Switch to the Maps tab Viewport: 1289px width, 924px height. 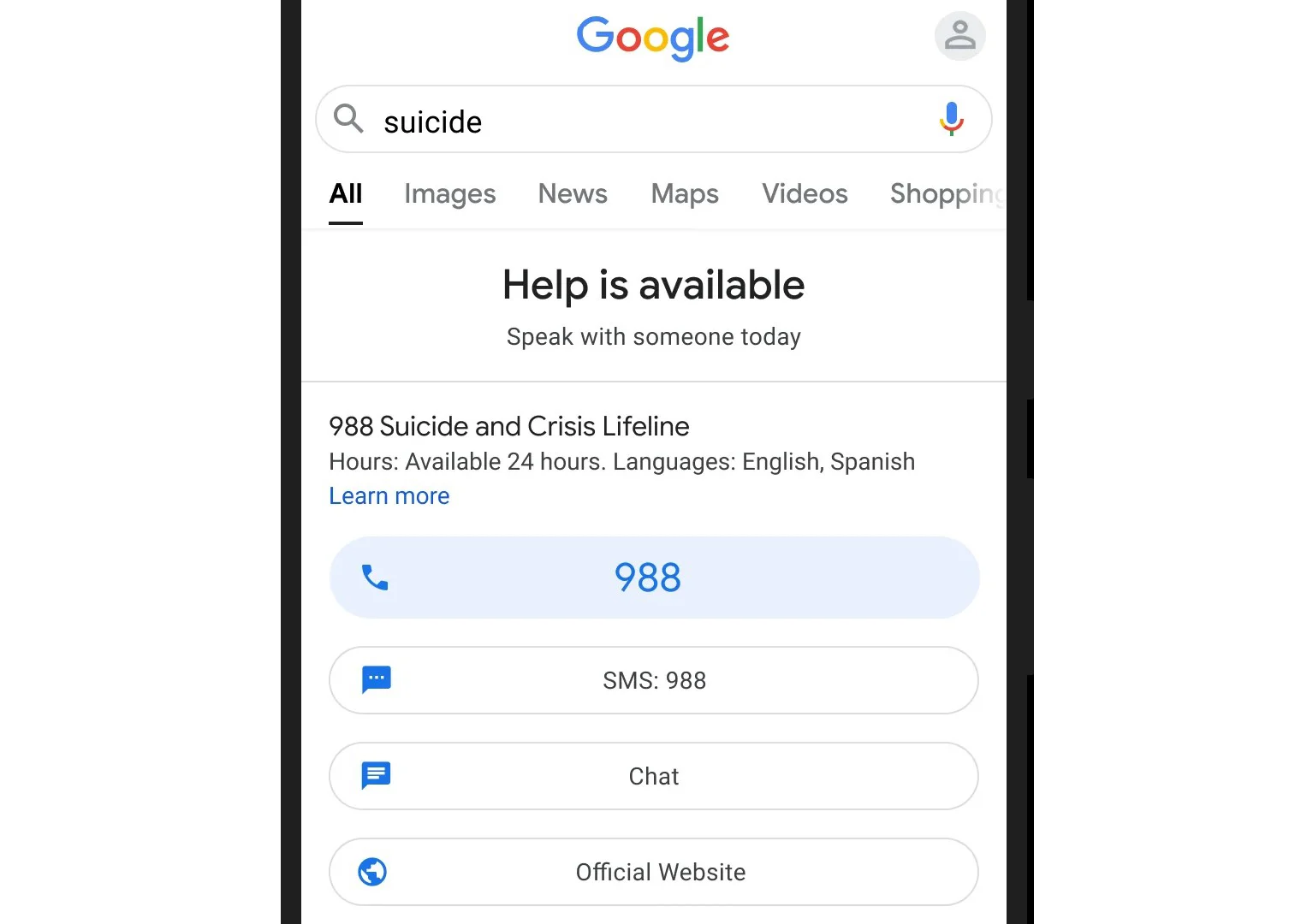(x=684, y=194)
